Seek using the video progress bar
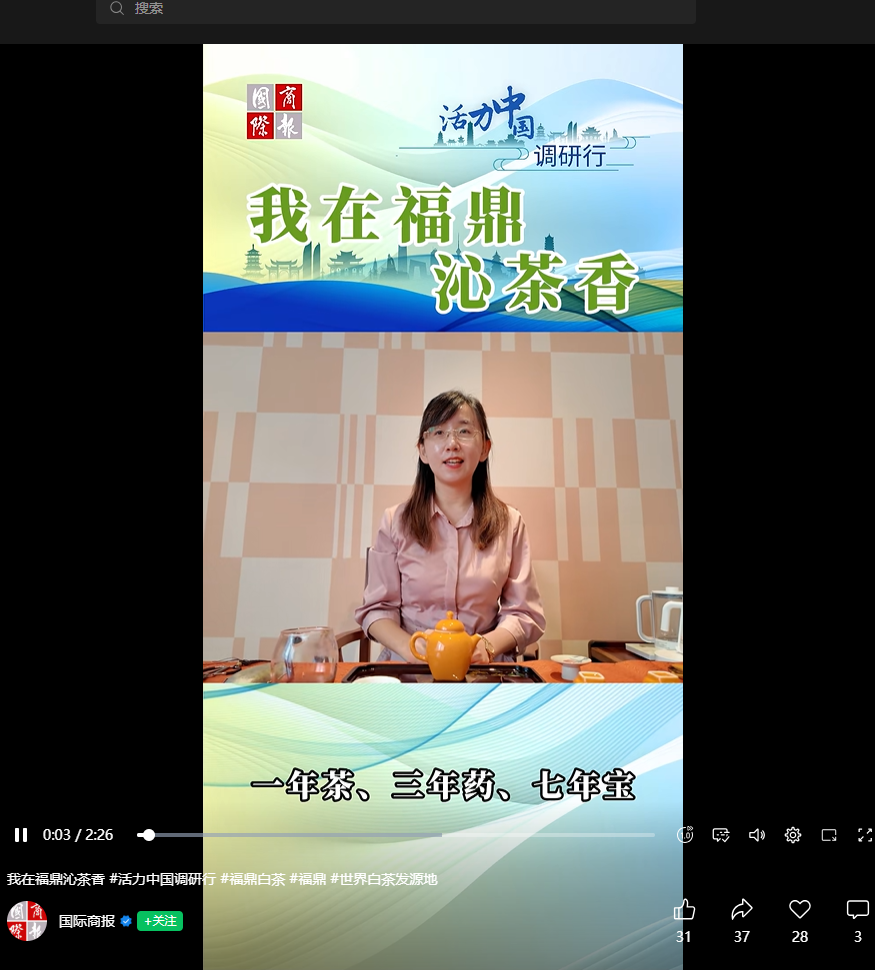Image resolution: width=875 pixels, height=970 pixels. pos(400,834)
